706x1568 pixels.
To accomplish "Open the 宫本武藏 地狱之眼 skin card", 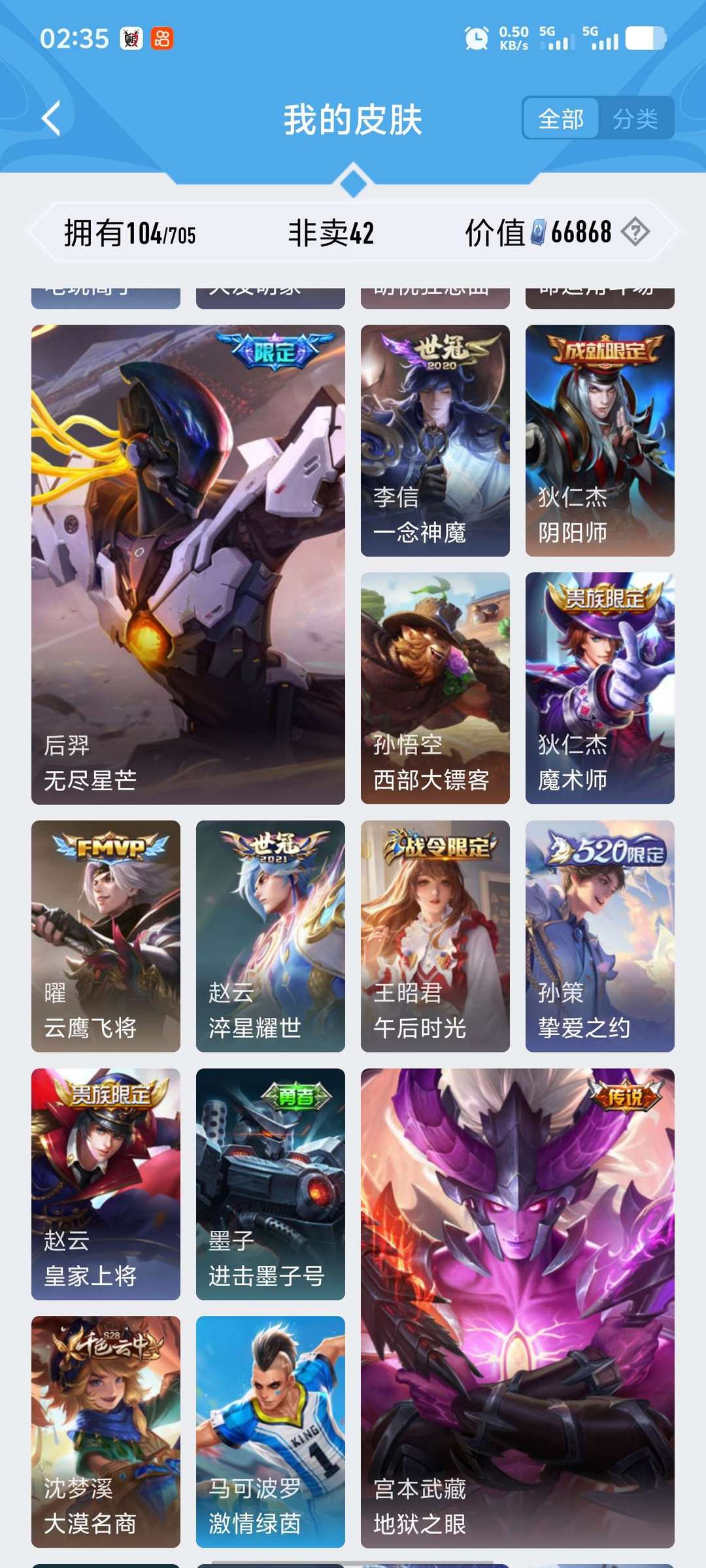I will pos(518,1308).
